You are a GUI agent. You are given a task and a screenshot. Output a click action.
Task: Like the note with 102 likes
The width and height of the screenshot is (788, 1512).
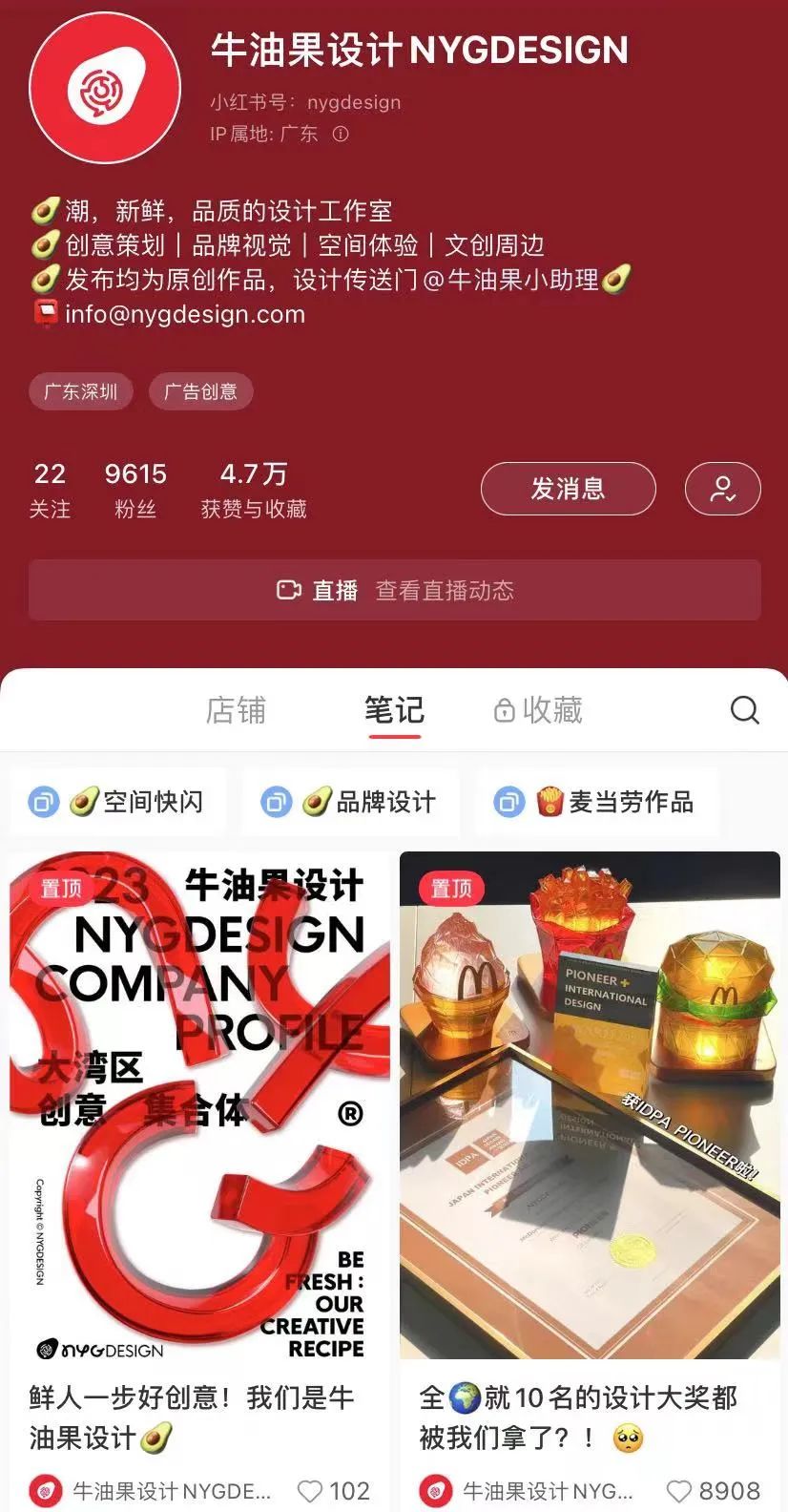tap(311, 1491)
